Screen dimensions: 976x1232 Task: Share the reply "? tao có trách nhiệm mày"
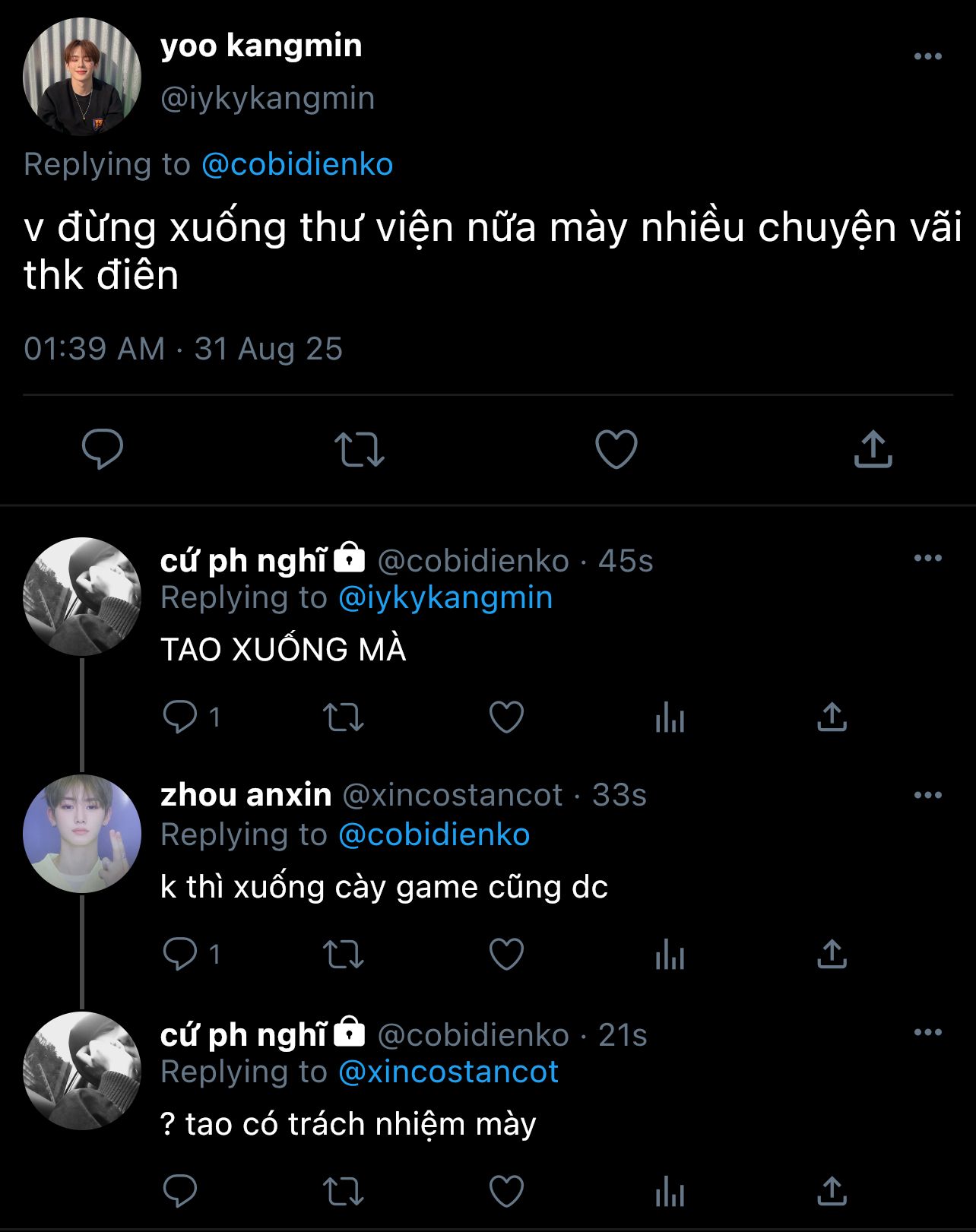coord(832,1190)
